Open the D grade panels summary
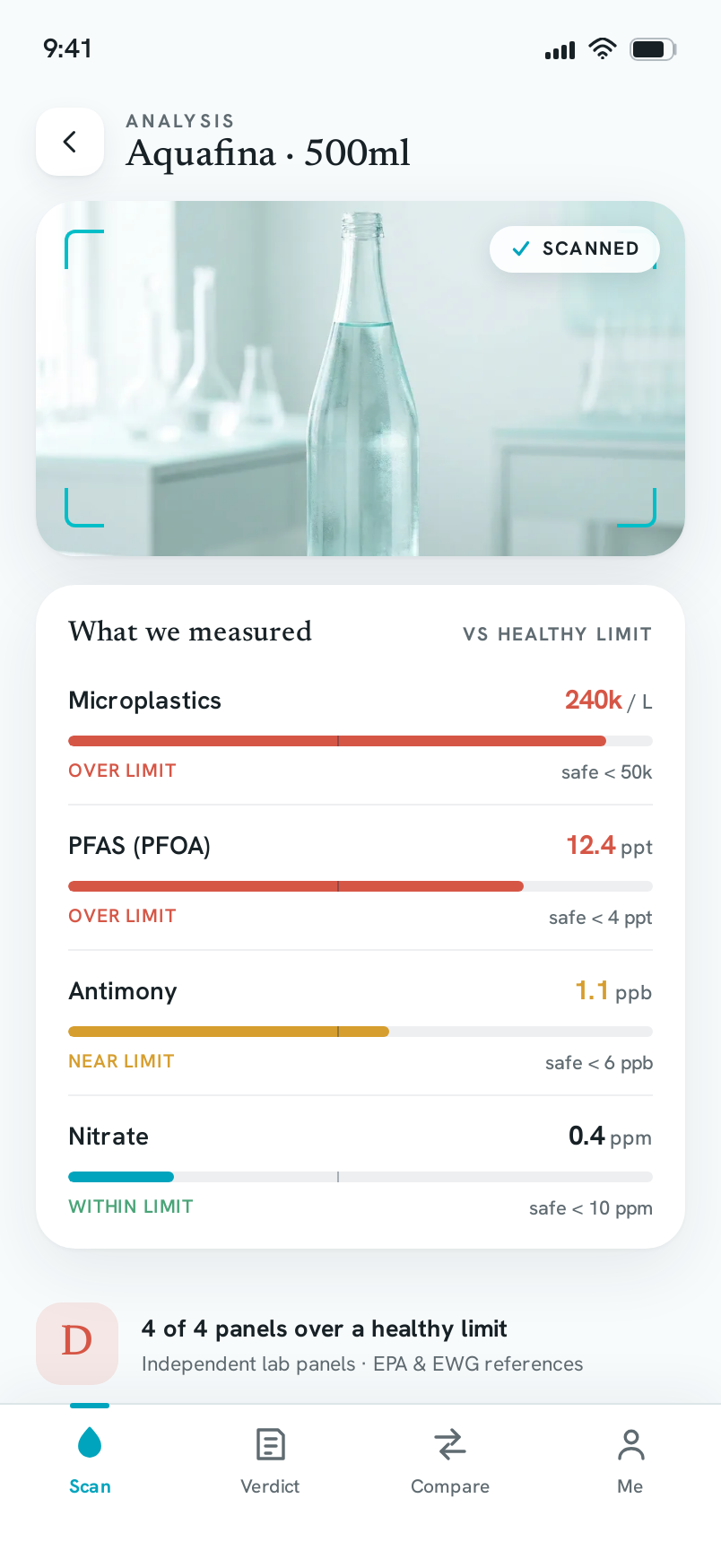721x1568 pixels. click(360, 1344)
